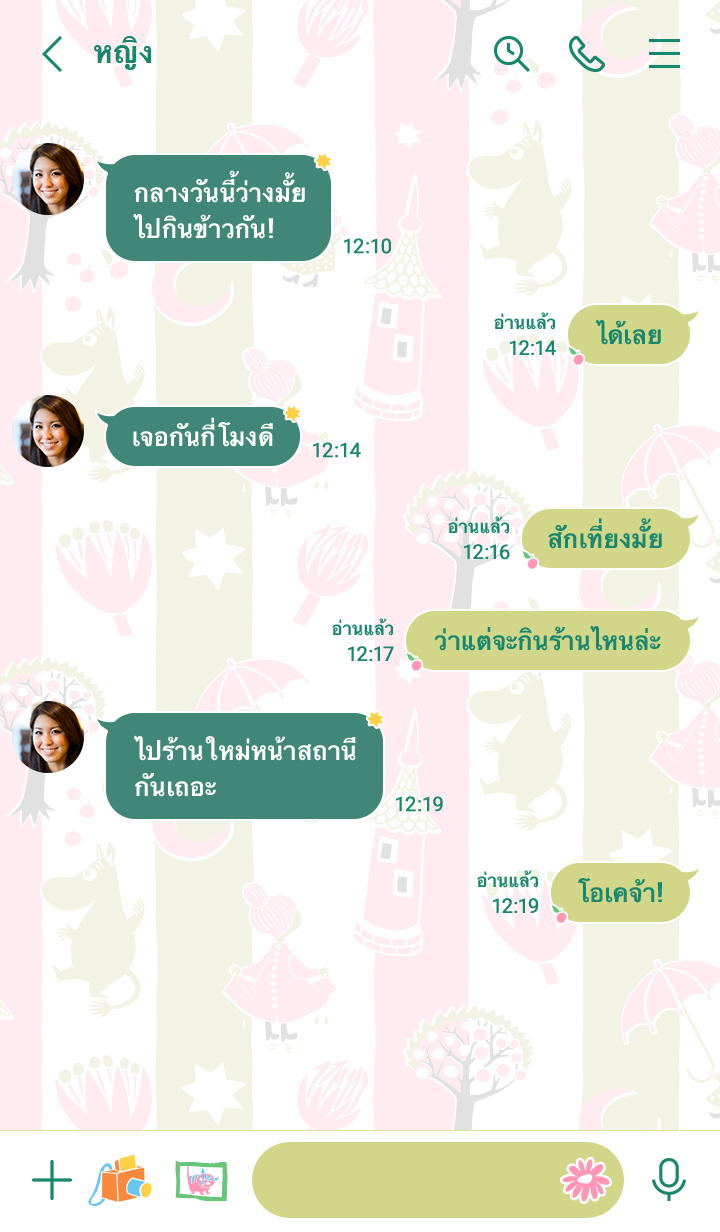Go back from the chat with หญิง
The width and height of the screenshot is (720, 1232).
coord(52,54)
